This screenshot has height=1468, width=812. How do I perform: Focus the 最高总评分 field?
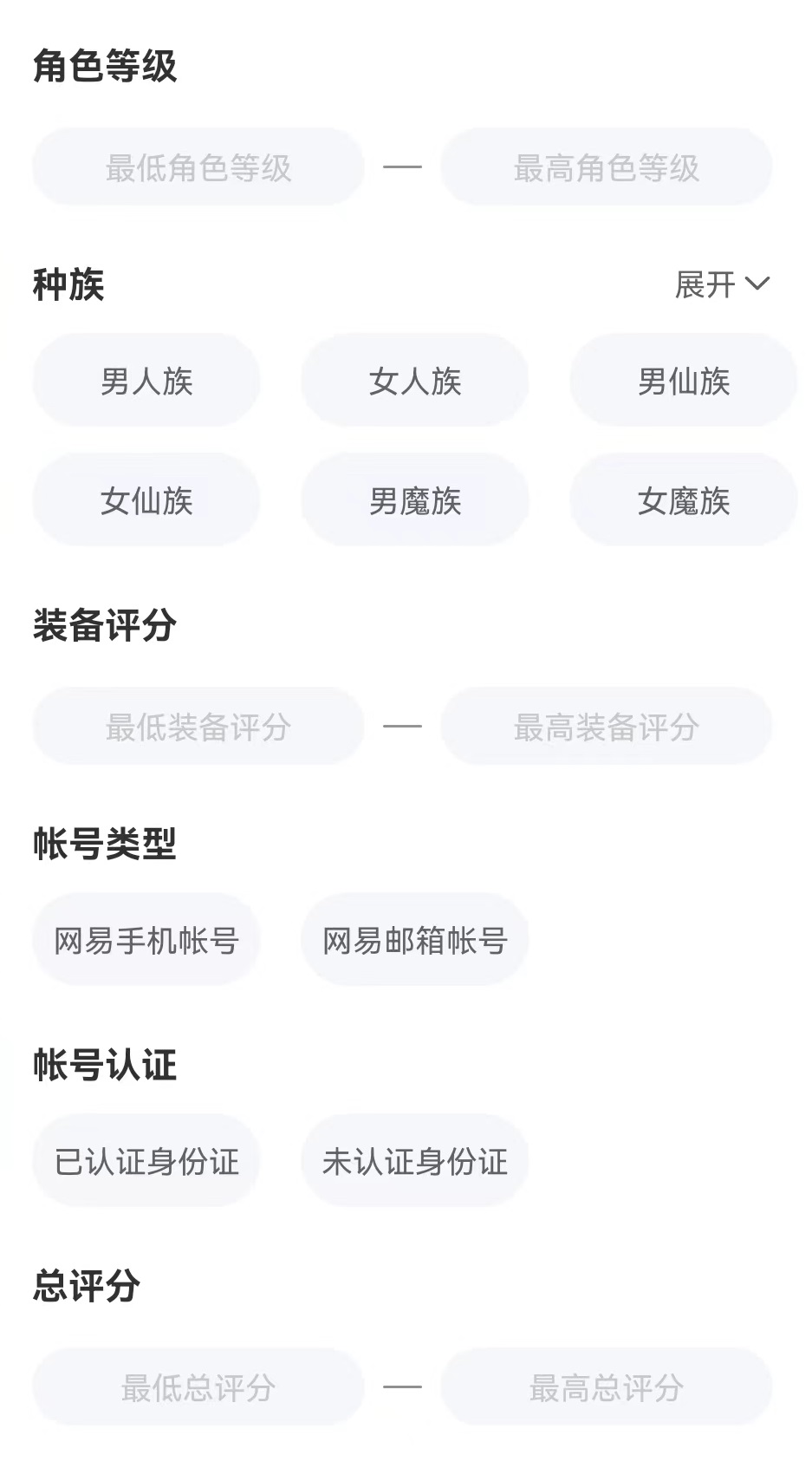click(x=606, y=1387)
